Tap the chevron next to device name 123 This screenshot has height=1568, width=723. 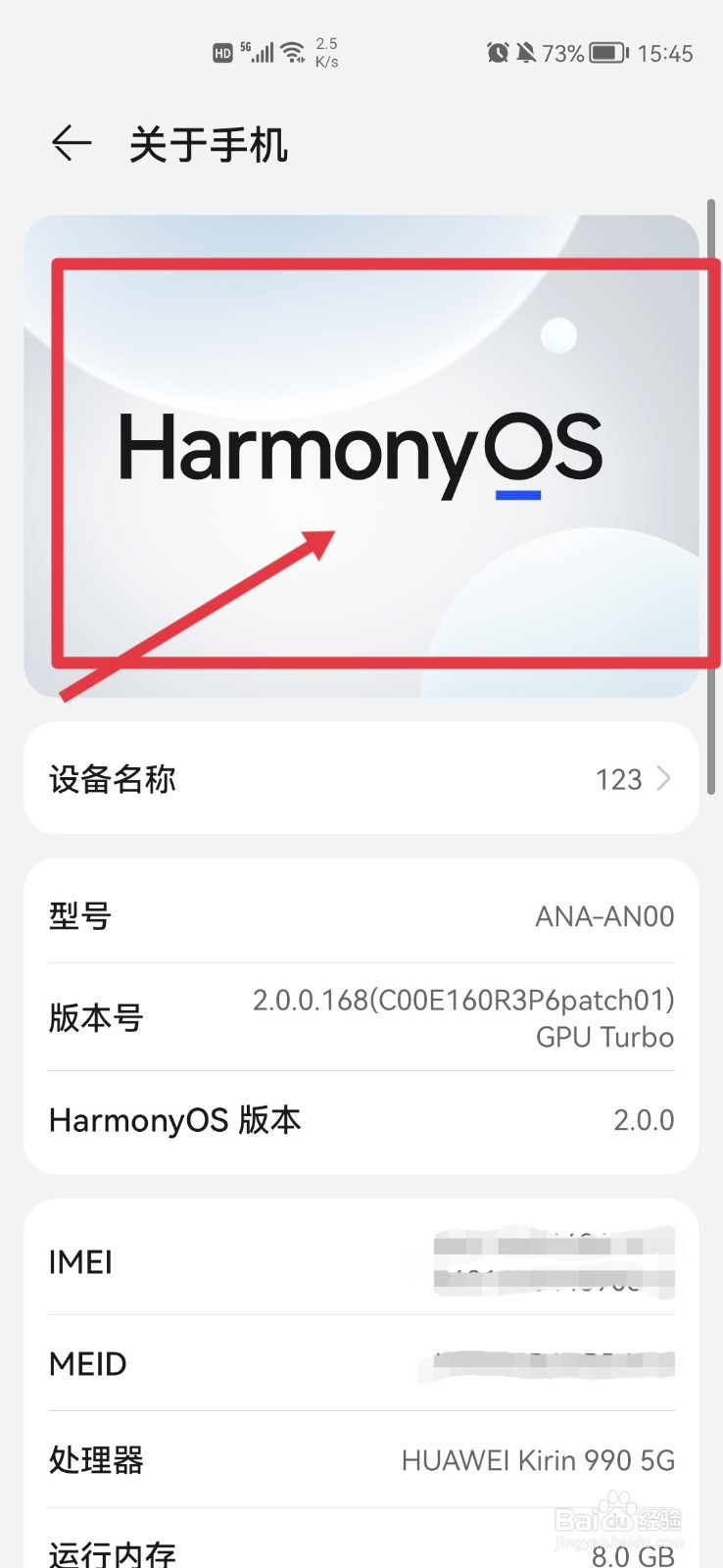663,779
